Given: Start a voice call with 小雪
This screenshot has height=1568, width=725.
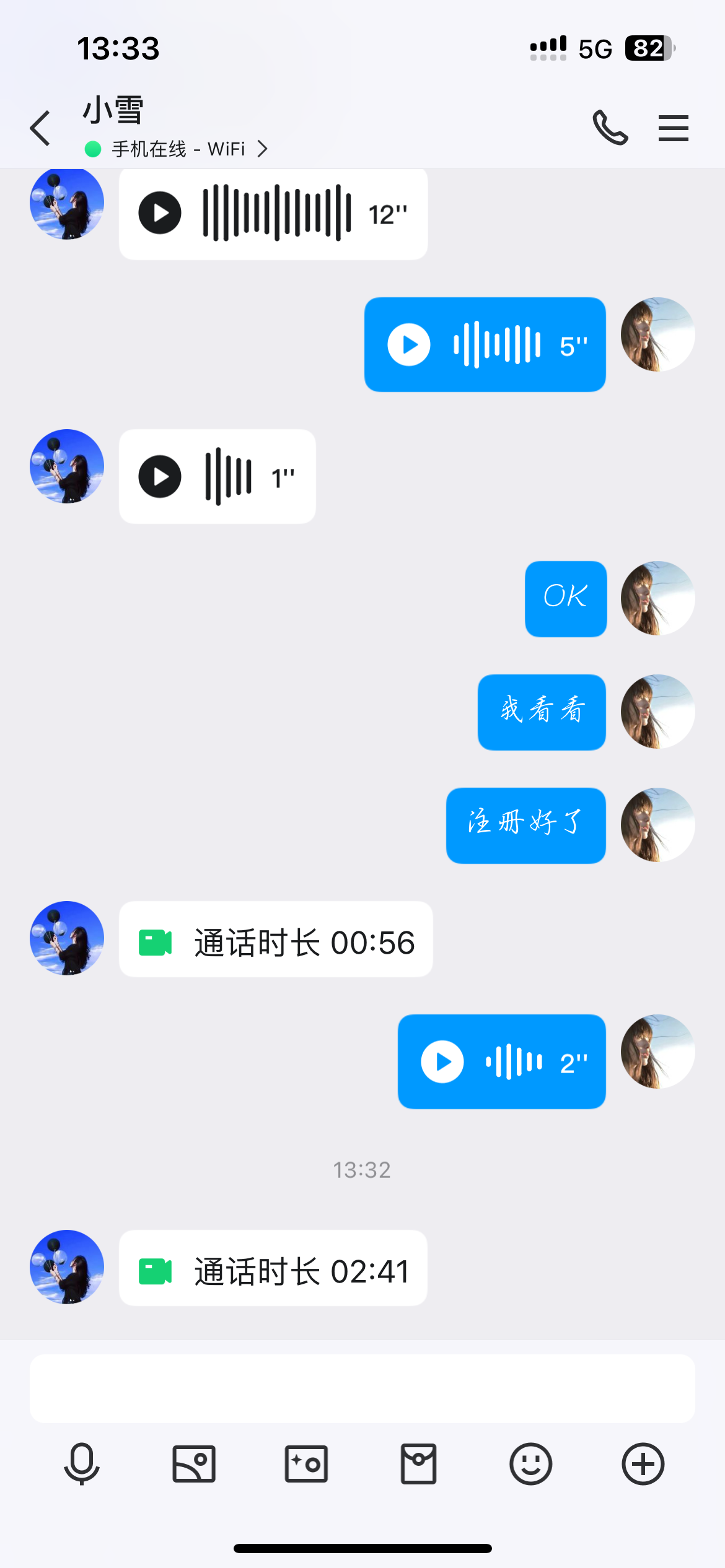Looking at the screenshot, I should [610, 128].
